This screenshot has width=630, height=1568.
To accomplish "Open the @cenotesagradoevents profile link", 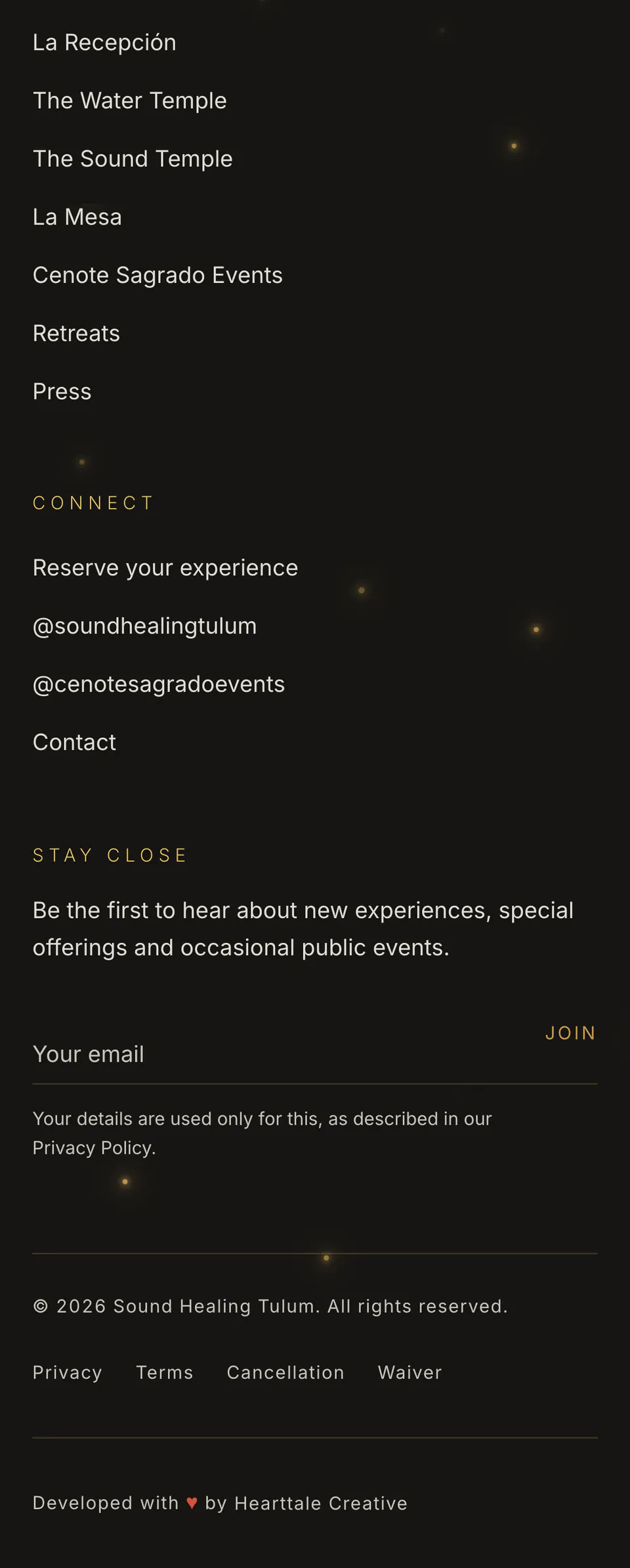I will click(x=159, y=684).
